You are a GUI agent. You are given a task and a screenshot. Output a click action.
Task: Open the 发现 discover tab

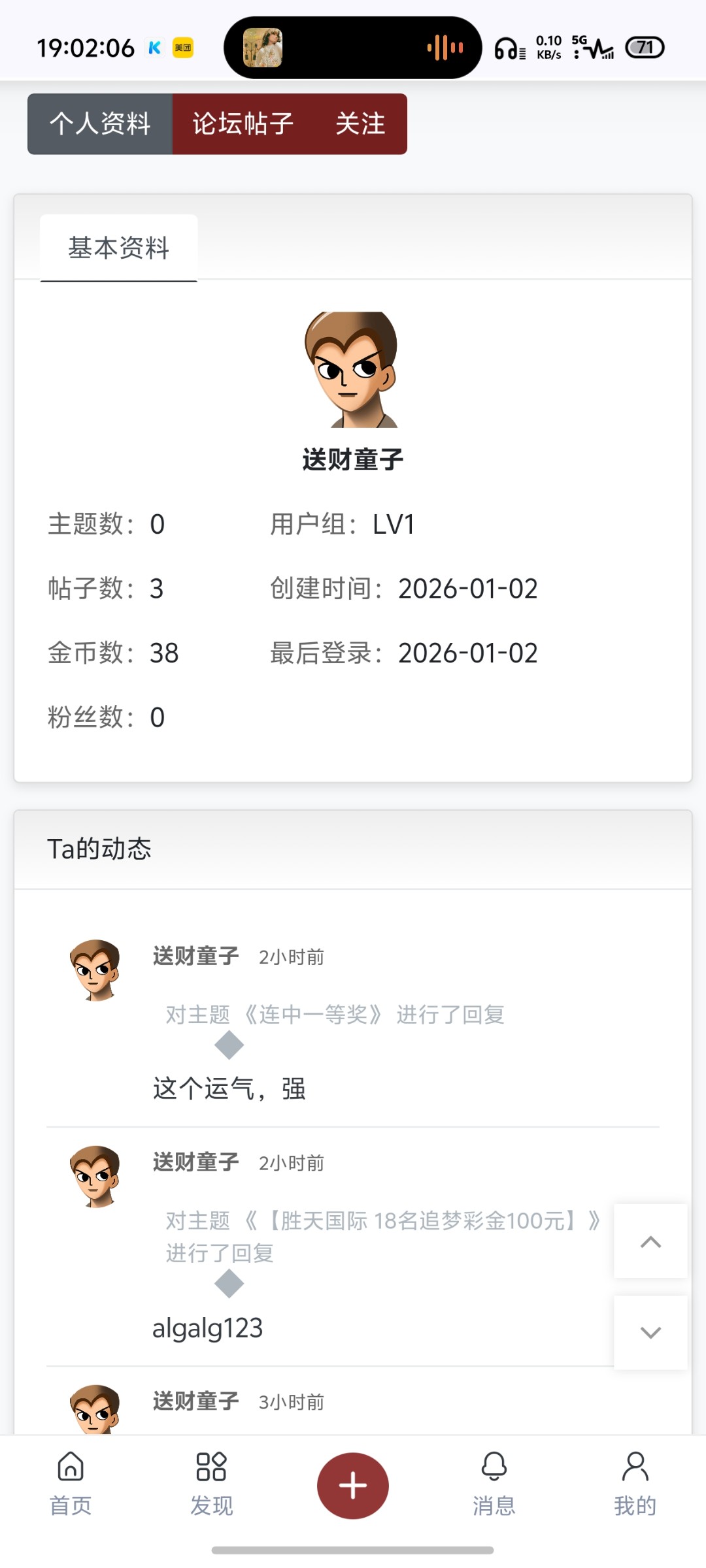(211, 1484)
